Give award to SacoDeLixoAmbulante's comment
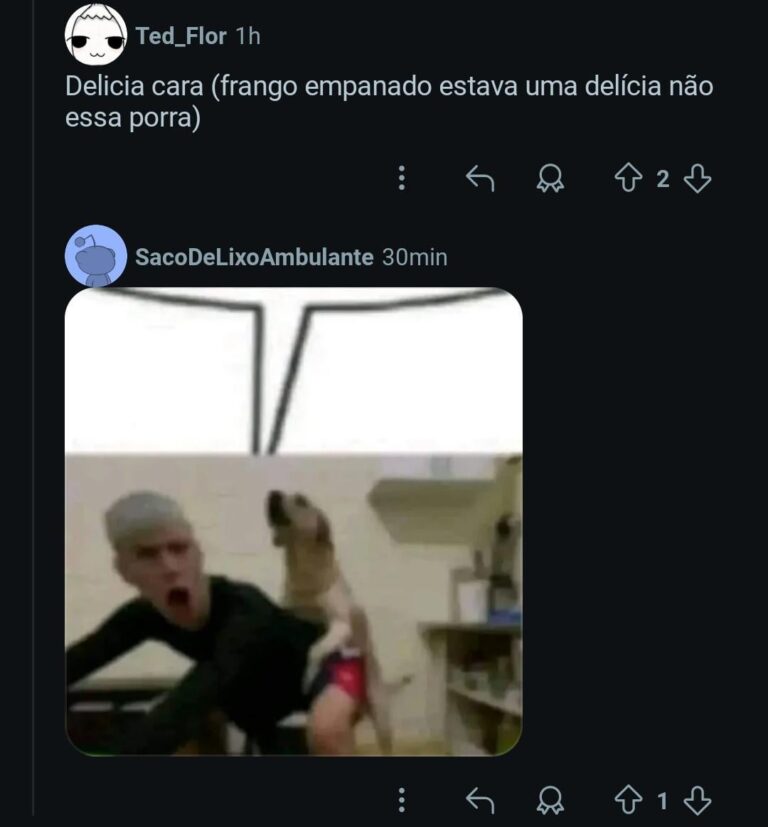 (x=549, y=800)
